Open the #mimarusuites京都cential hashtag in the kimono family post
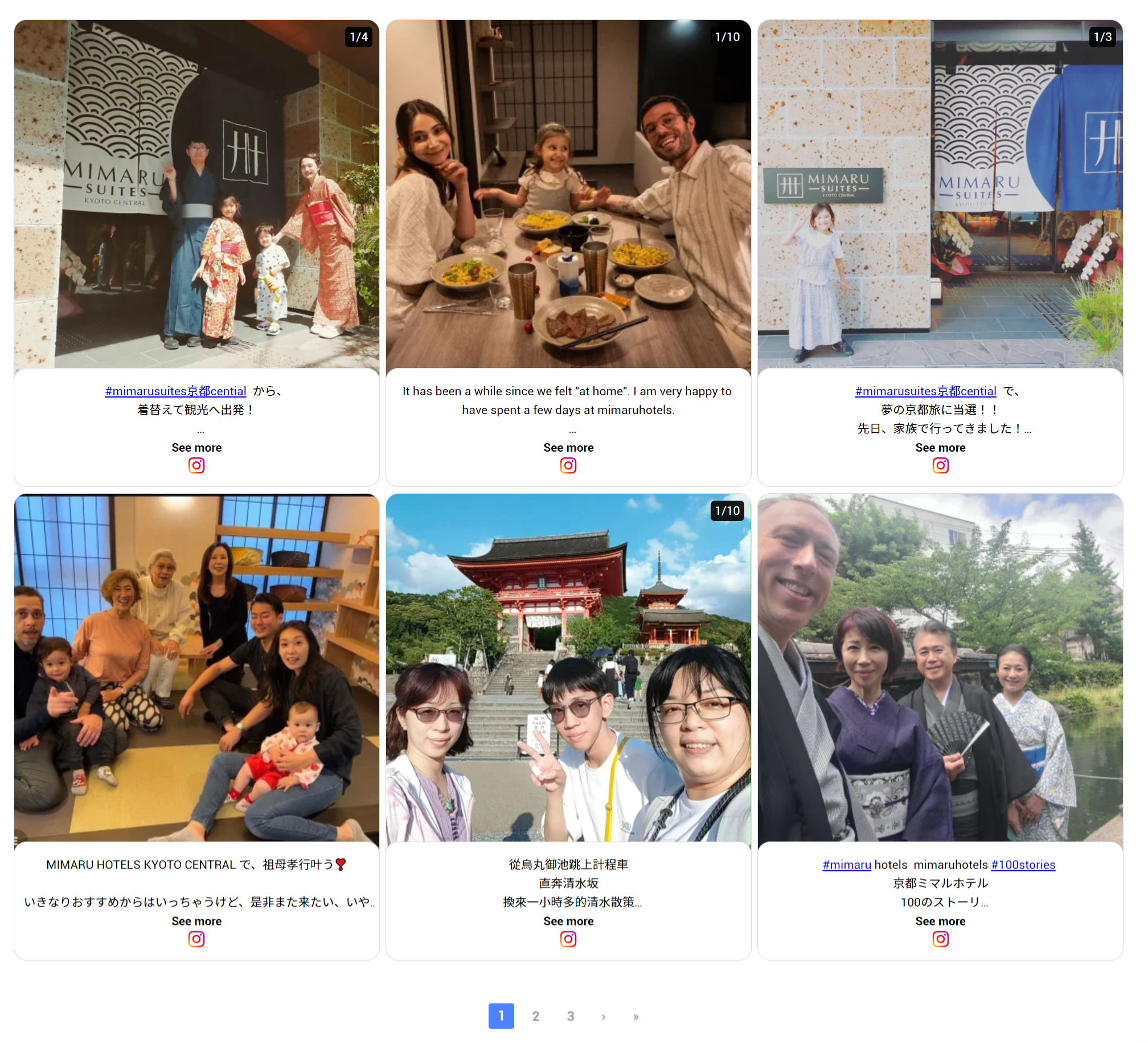The image size is (1148, 1044). (x=175, y=391)
